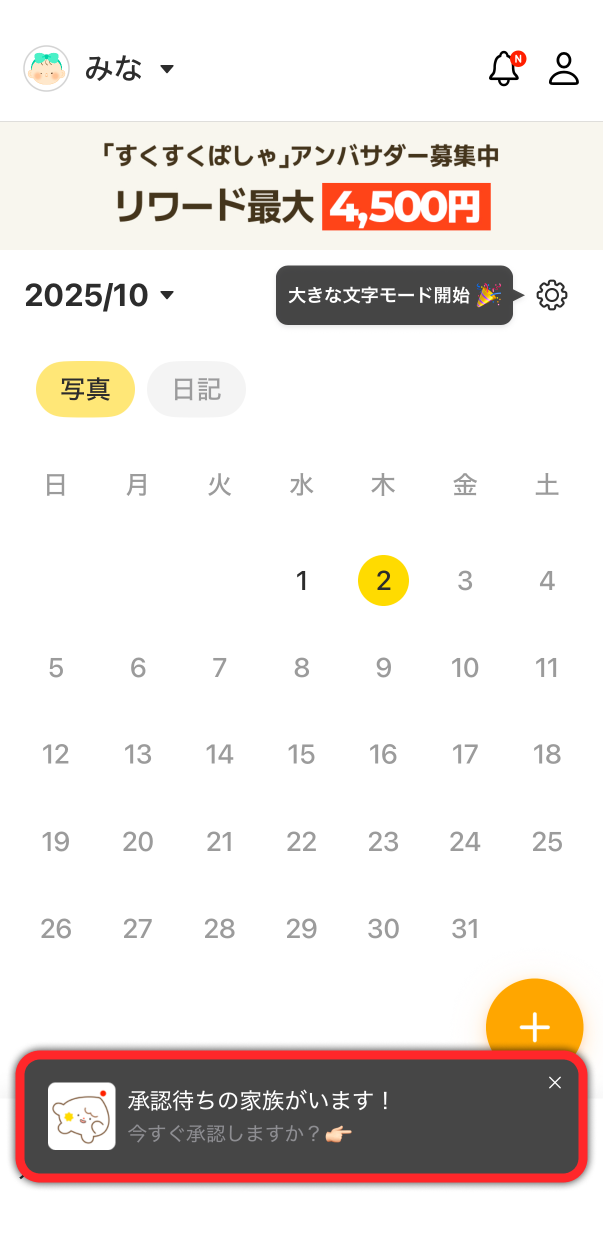Viewport: 603px width, 1234px height.
Task: Select October 1 on the calendar
Action: click(x=301, y=580)
